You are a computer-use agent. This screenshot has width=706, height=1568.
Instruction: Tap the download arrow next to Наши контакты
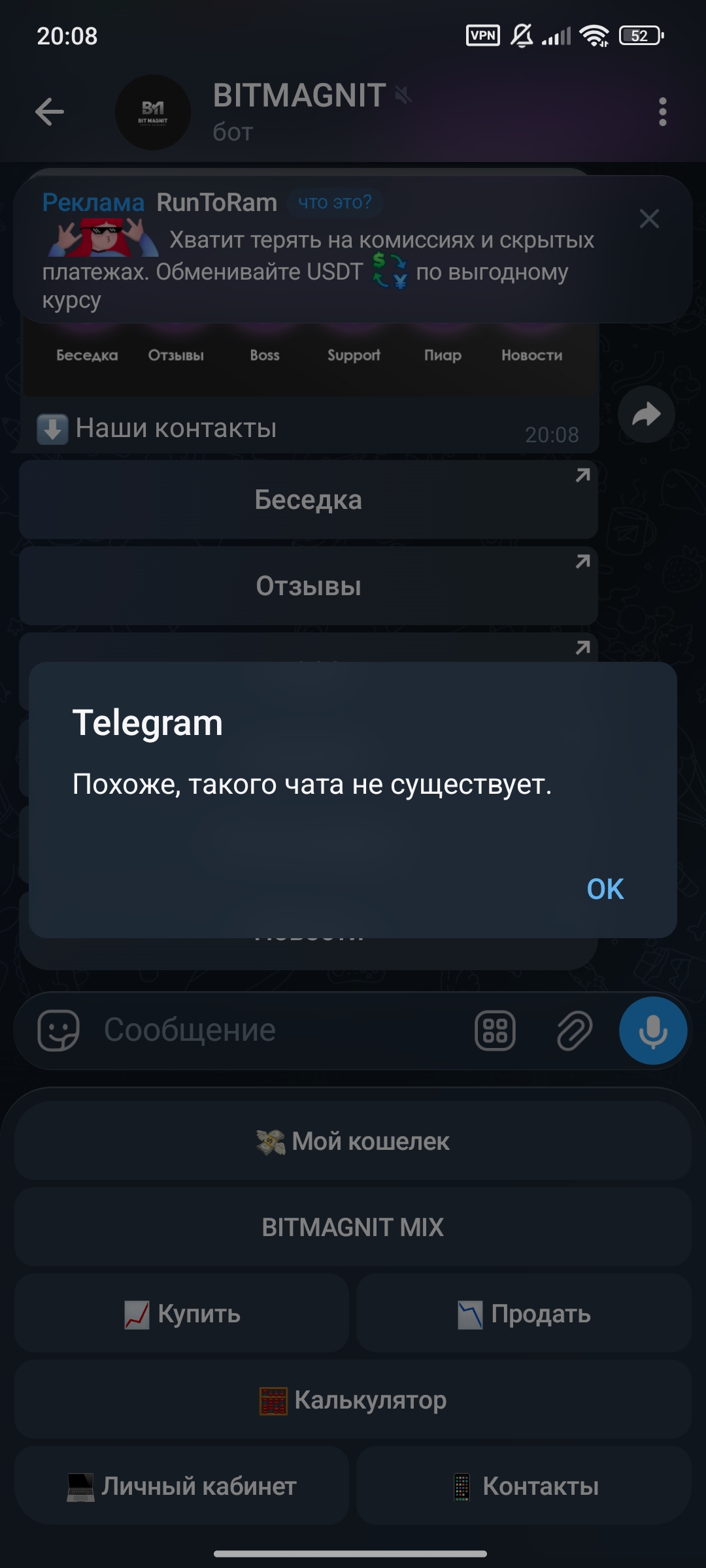52,429
